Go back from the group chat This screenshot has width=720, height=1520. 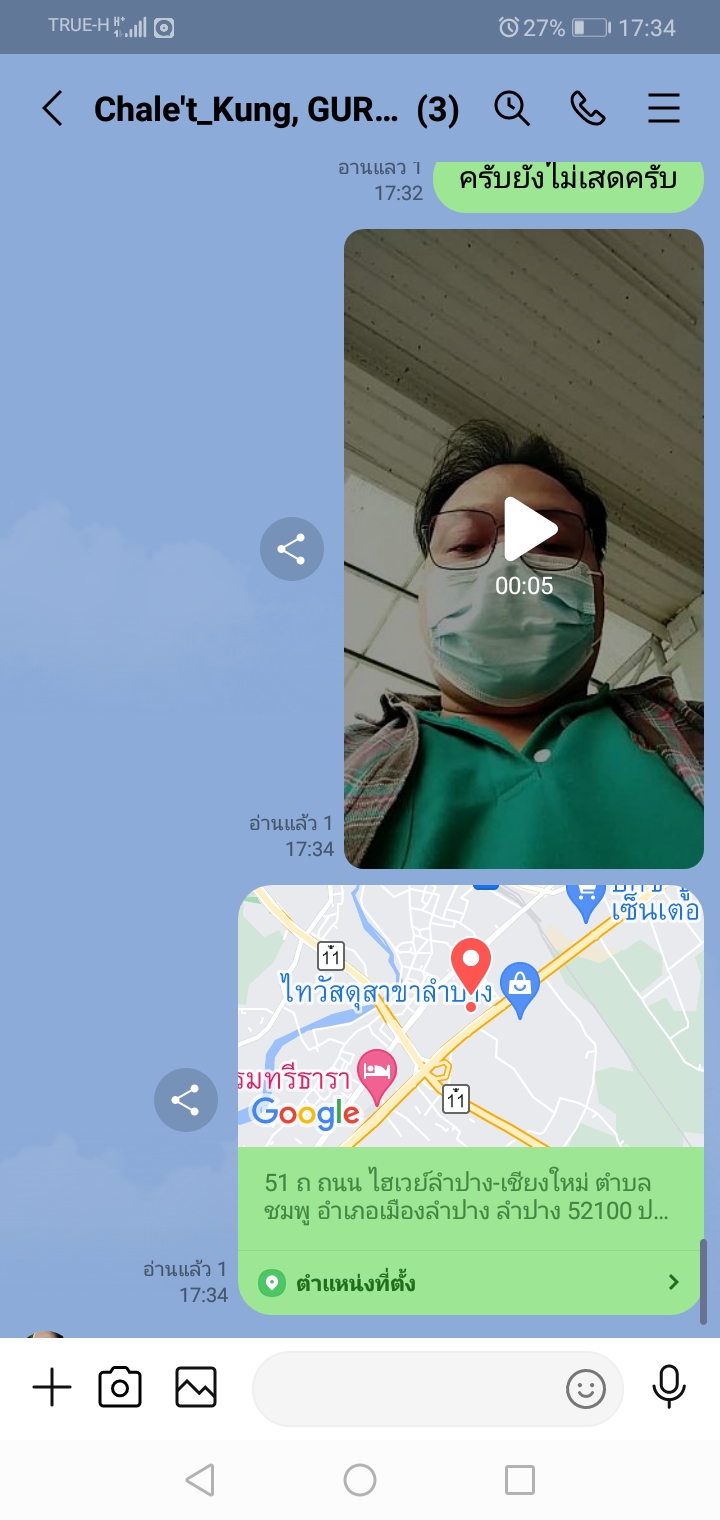(52, 109)
